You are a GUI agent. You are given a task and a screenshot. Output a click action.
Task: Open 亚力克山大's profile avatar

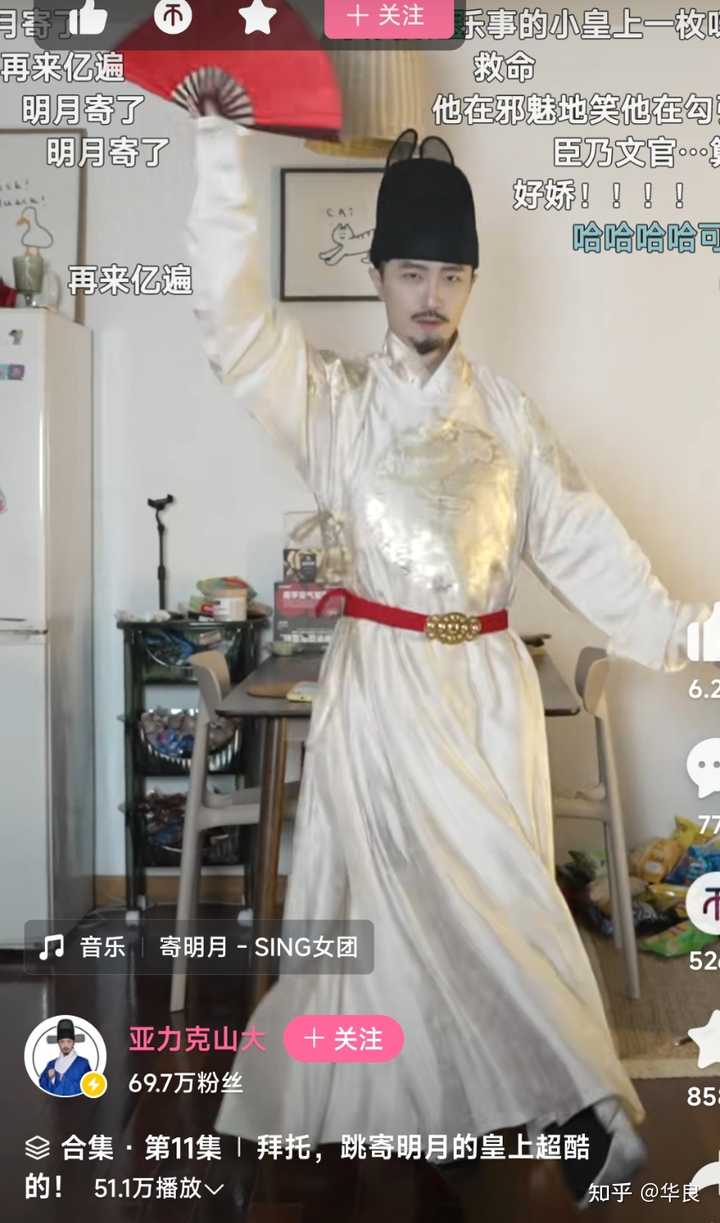click(65, 1056)
